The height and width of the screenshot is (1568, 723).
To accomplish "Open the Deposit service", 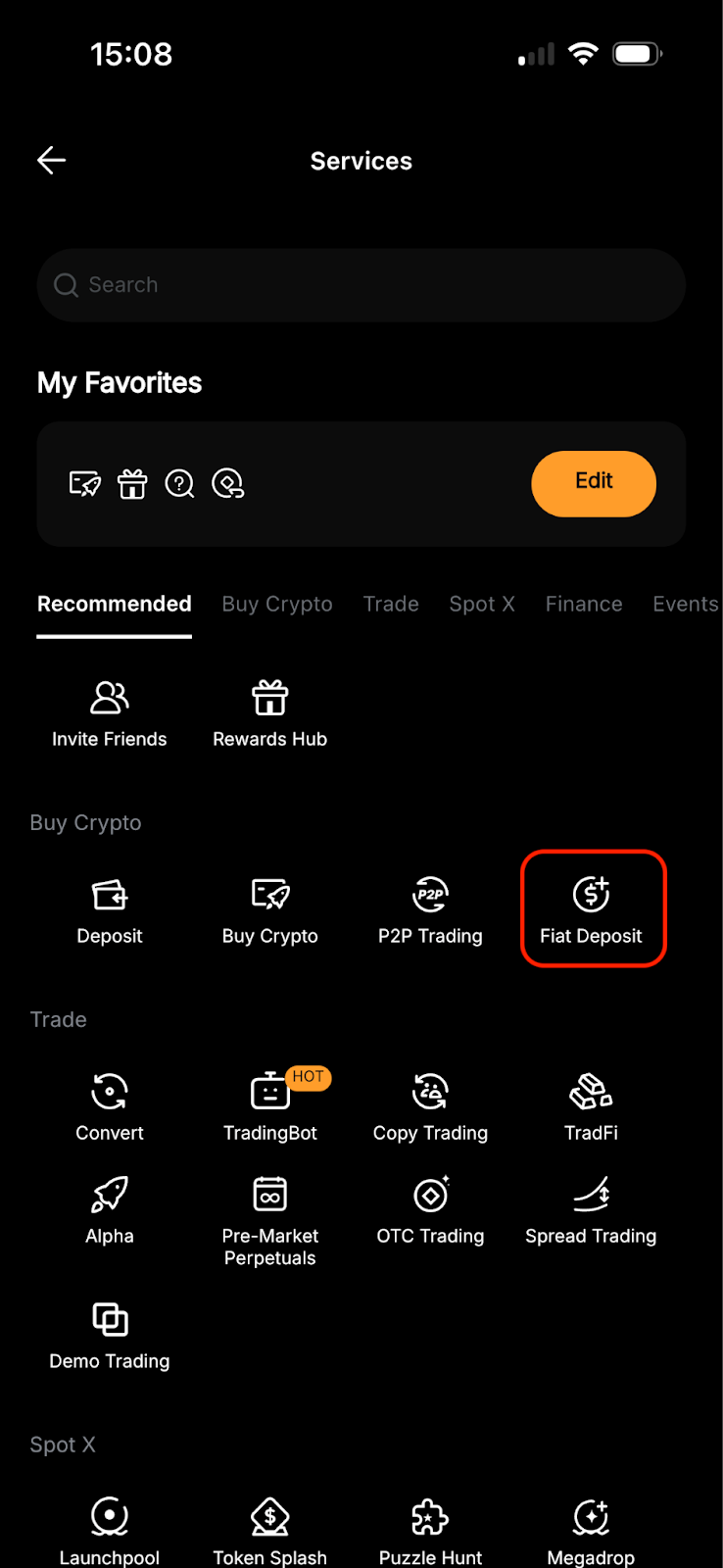I will (109, 910).
